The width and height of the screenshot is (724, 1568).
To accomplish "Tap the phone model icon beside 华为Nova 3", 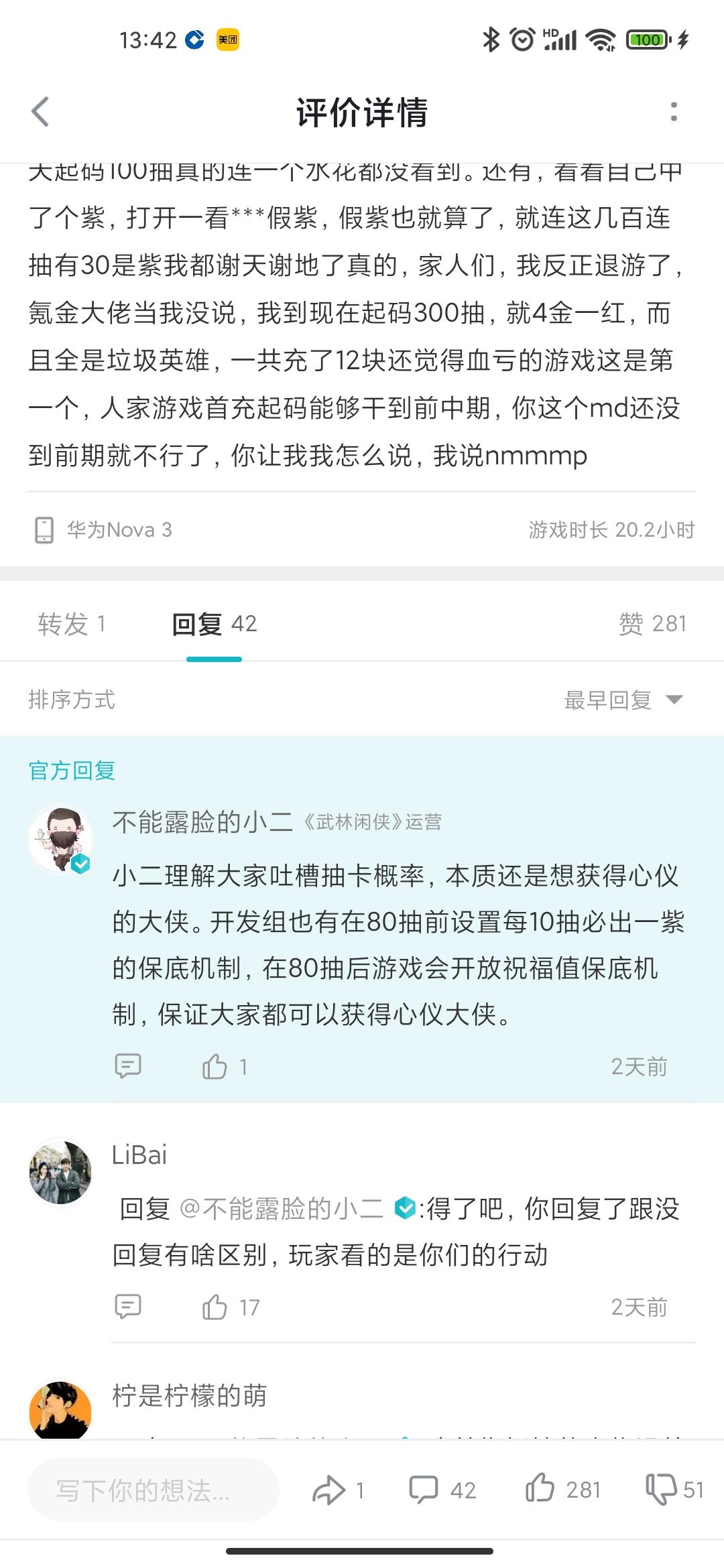I will [44, 530].
